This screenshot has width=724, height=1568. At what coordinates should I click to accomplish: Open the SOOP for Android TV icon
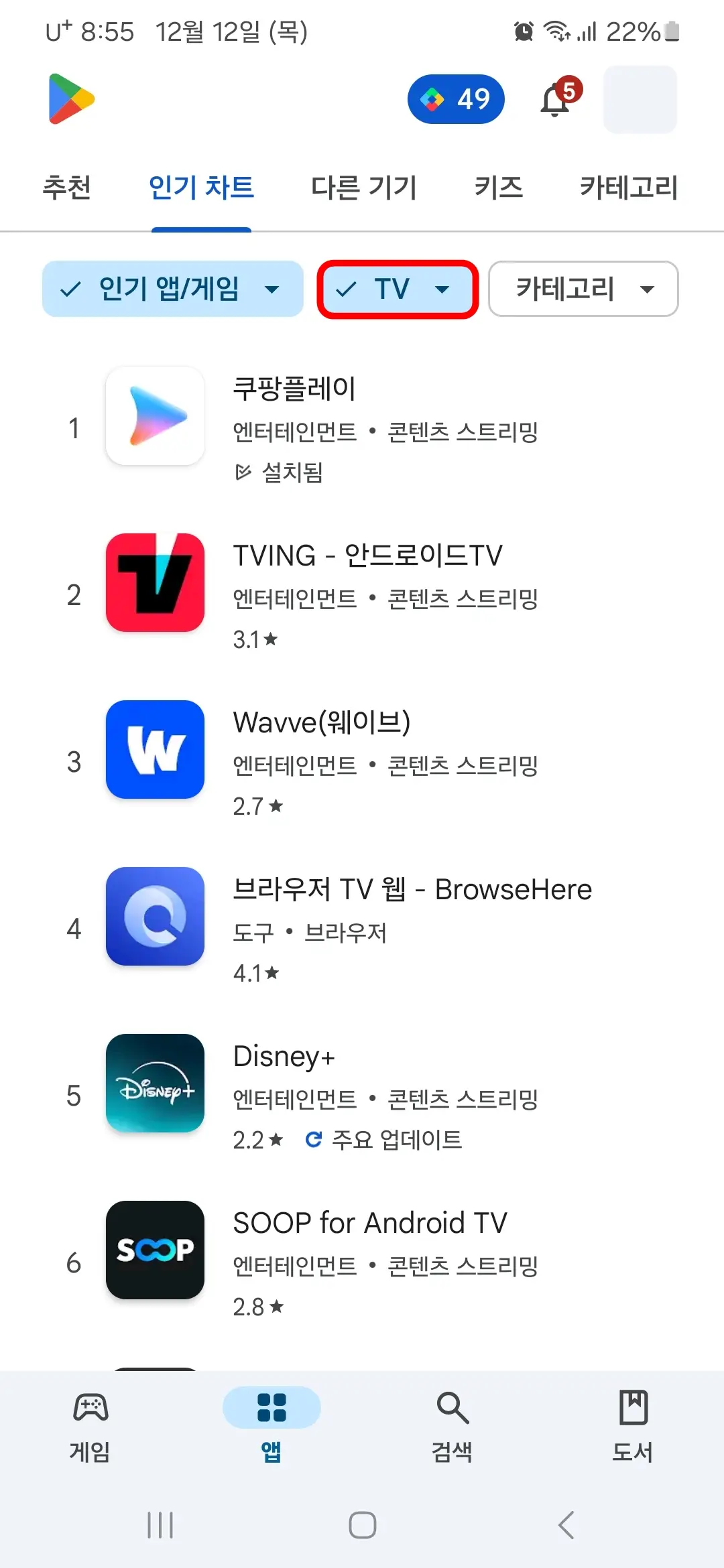coord(155,1252)
